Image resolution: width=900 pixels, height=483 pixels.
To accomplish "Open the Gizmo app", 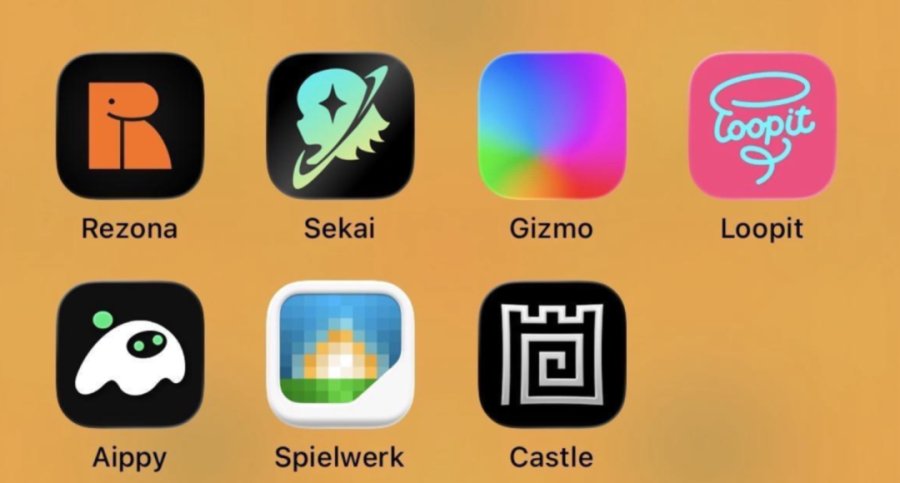I will [x=552, y=126].
